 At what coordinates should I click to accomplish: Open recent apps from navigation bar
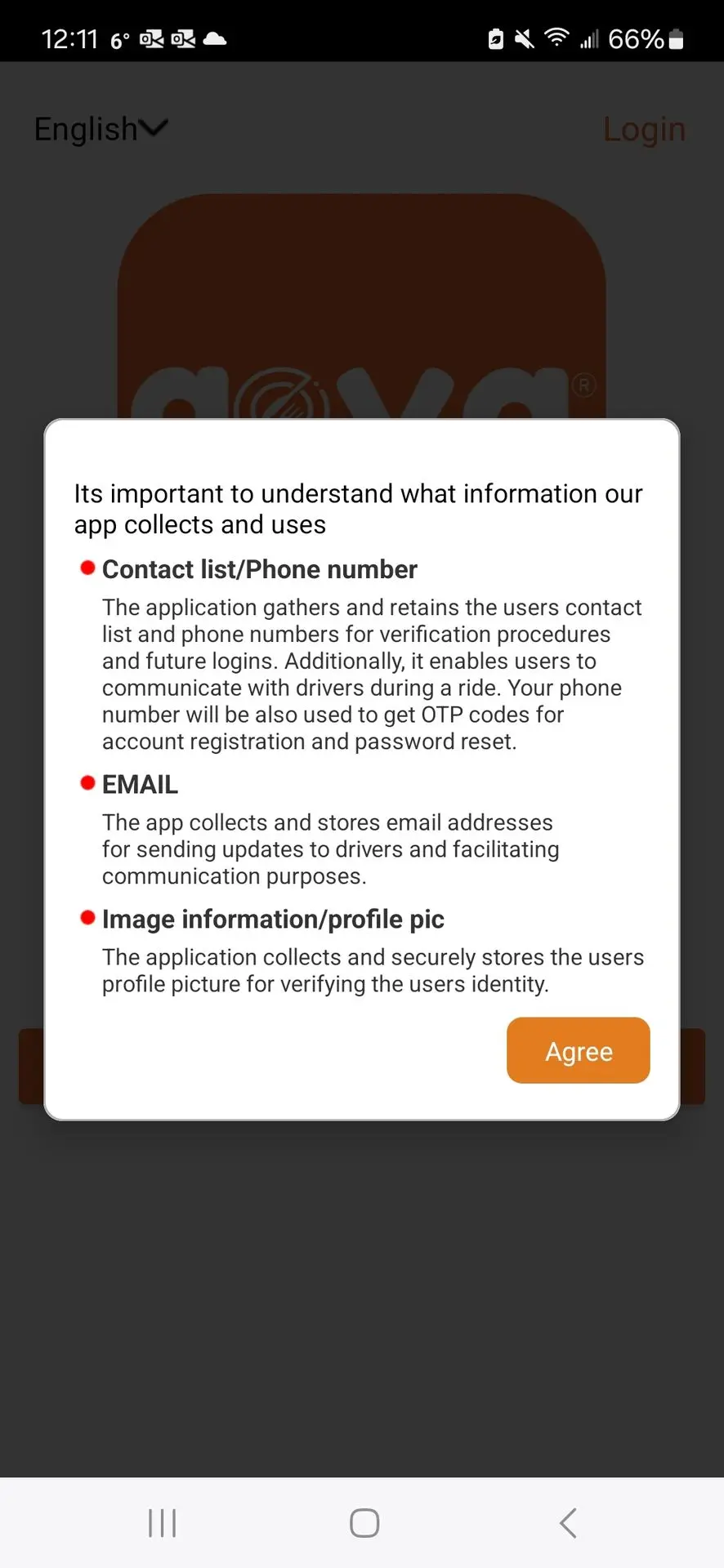coord(162,1523)
